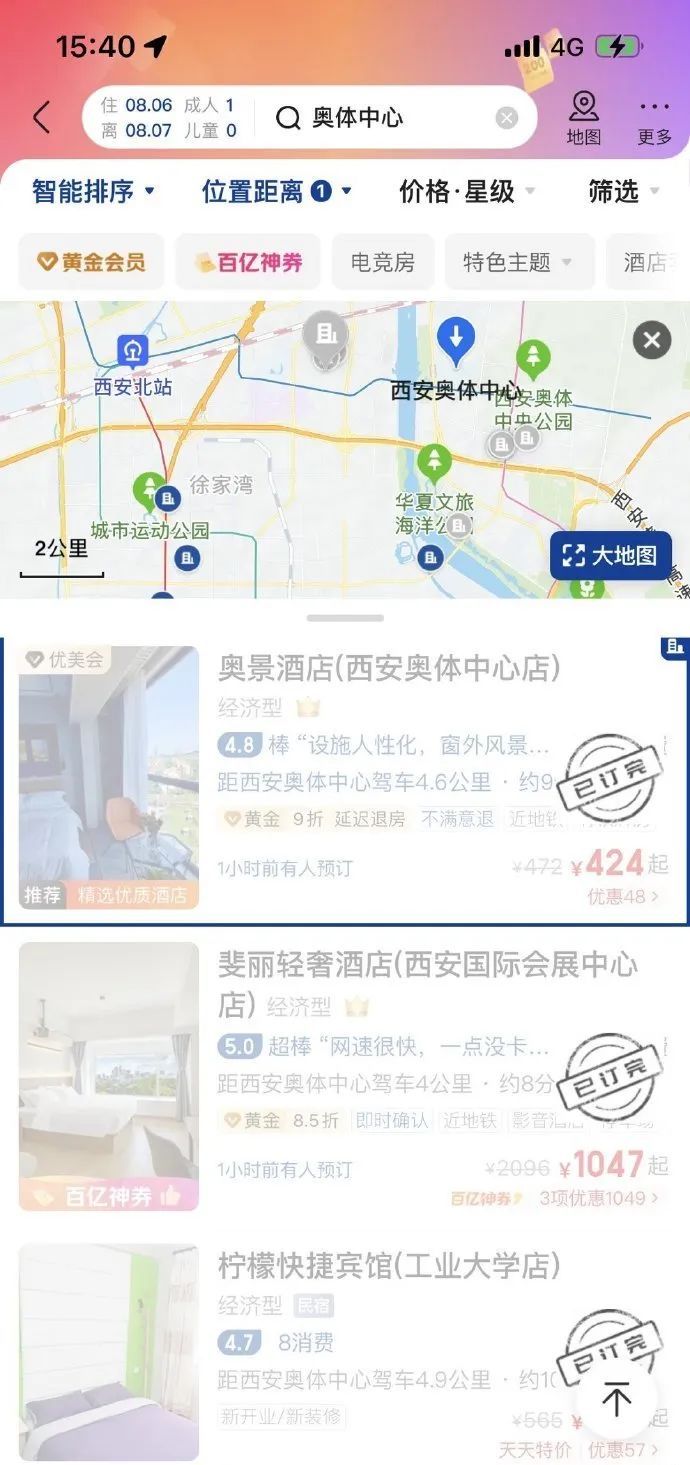Select the 百亿神券 chip
This screenshot has height=1465, width=690.
[x=247, y=262]
